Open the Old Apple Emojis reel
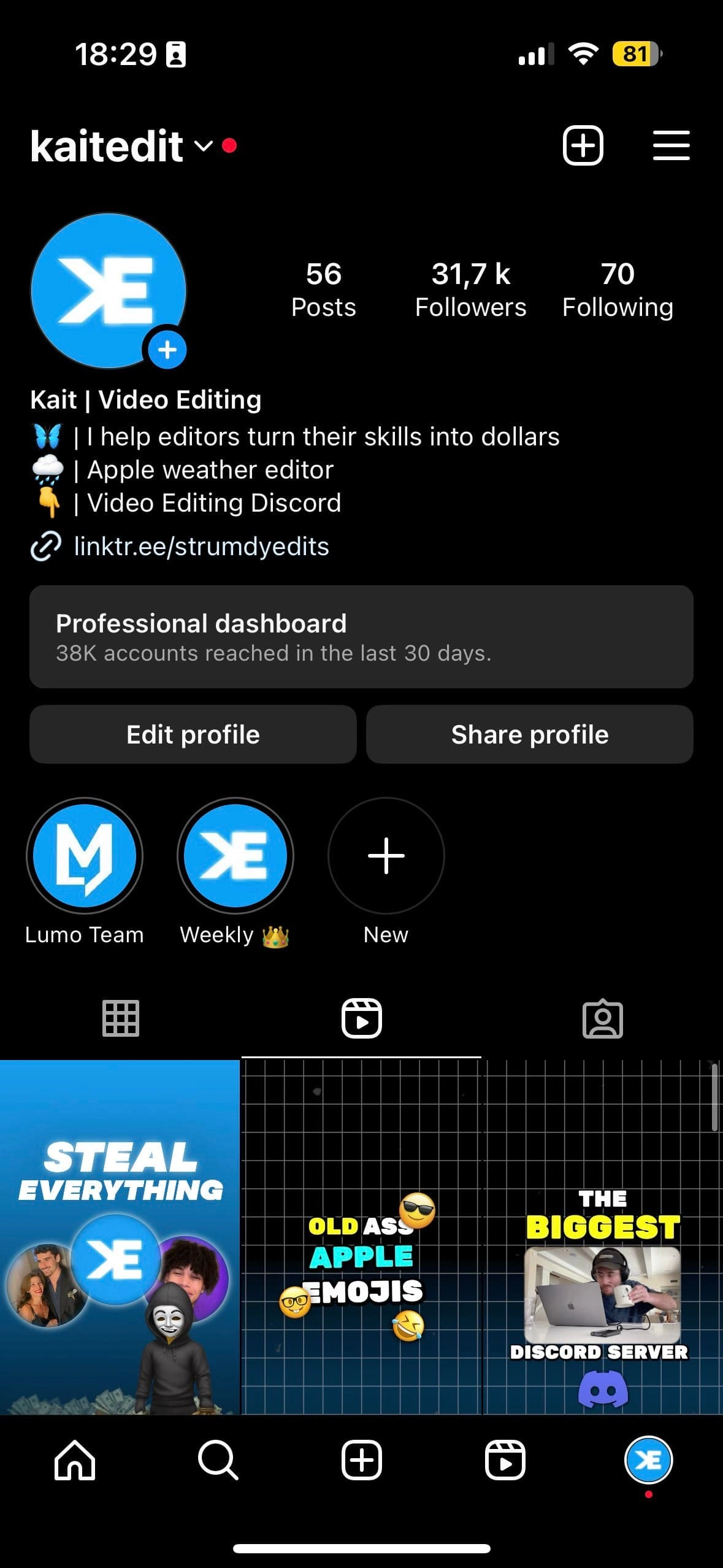The width and height of the screenshot is (723, 1568). (x=361, y=1236)
